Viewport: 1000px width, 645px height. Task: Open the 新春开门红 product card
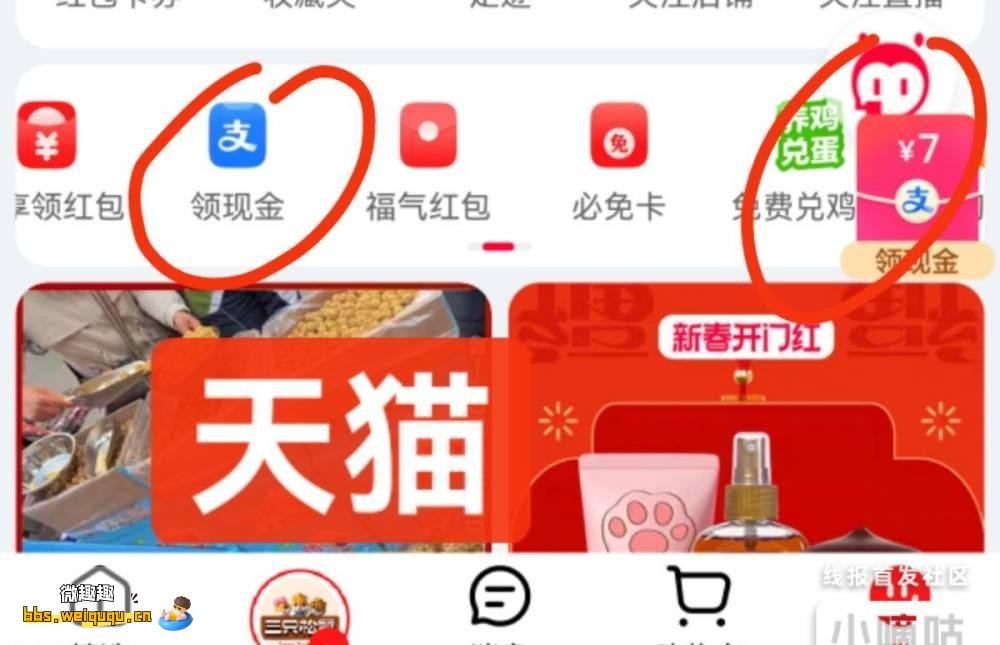click(746, 420)
